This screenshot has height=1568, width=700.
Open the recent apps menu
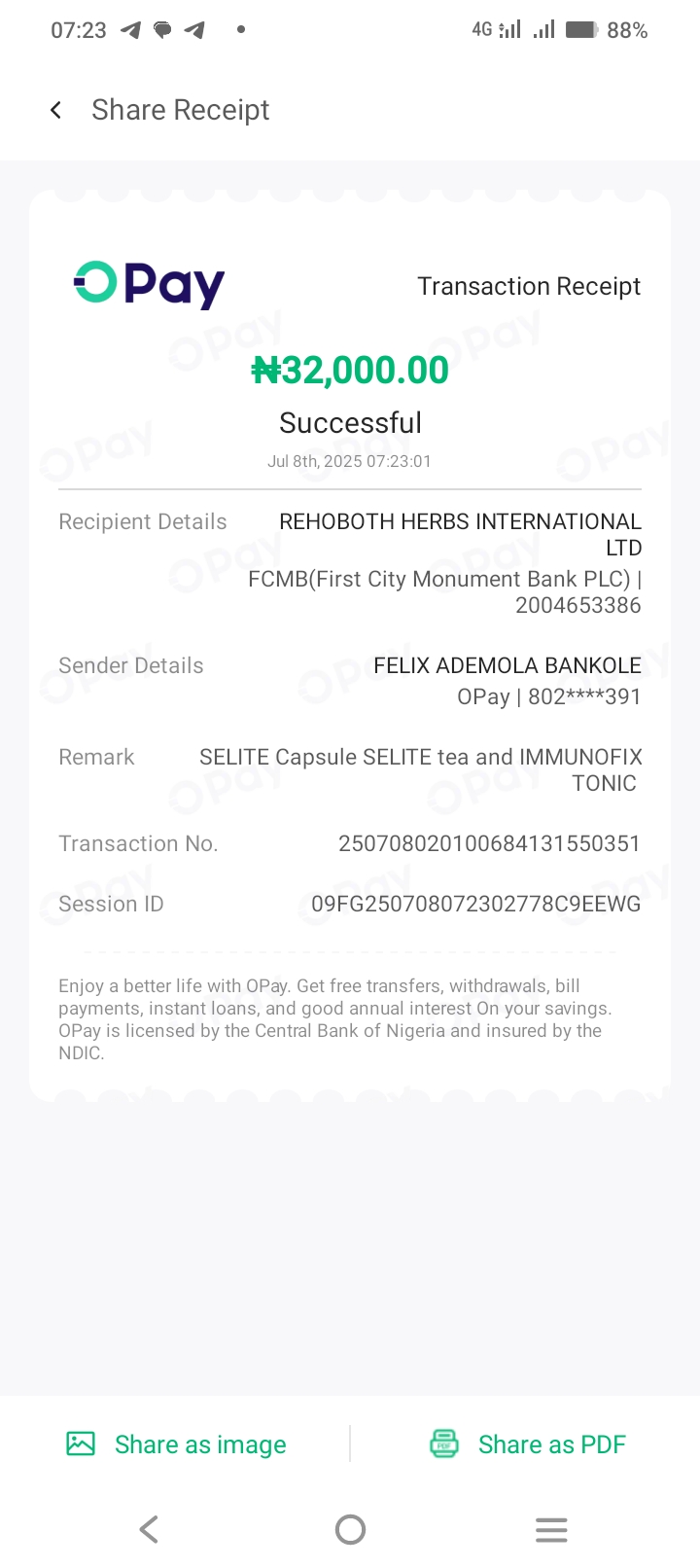click(551, 1529)
